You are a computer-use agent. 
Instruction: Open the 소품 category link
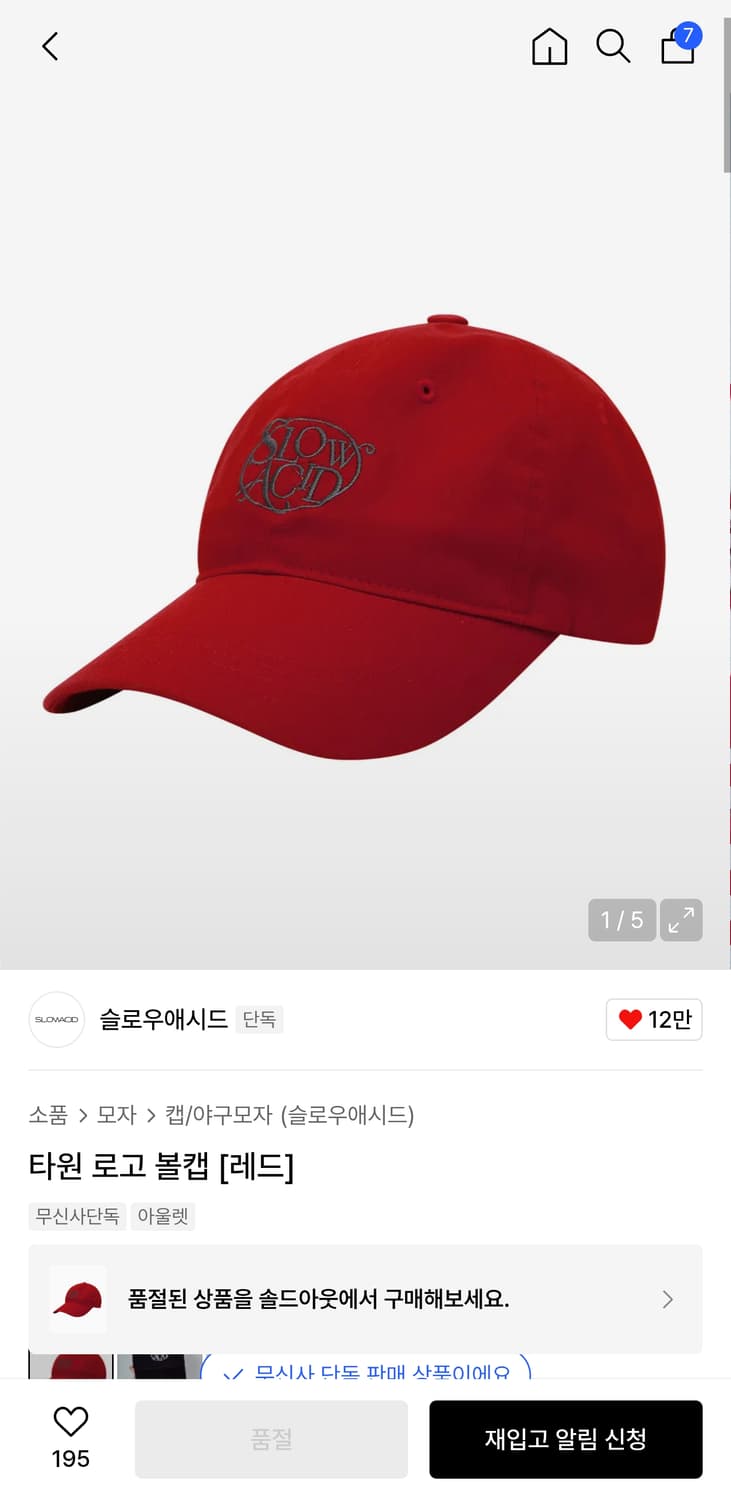click(x=45, y=1115)
